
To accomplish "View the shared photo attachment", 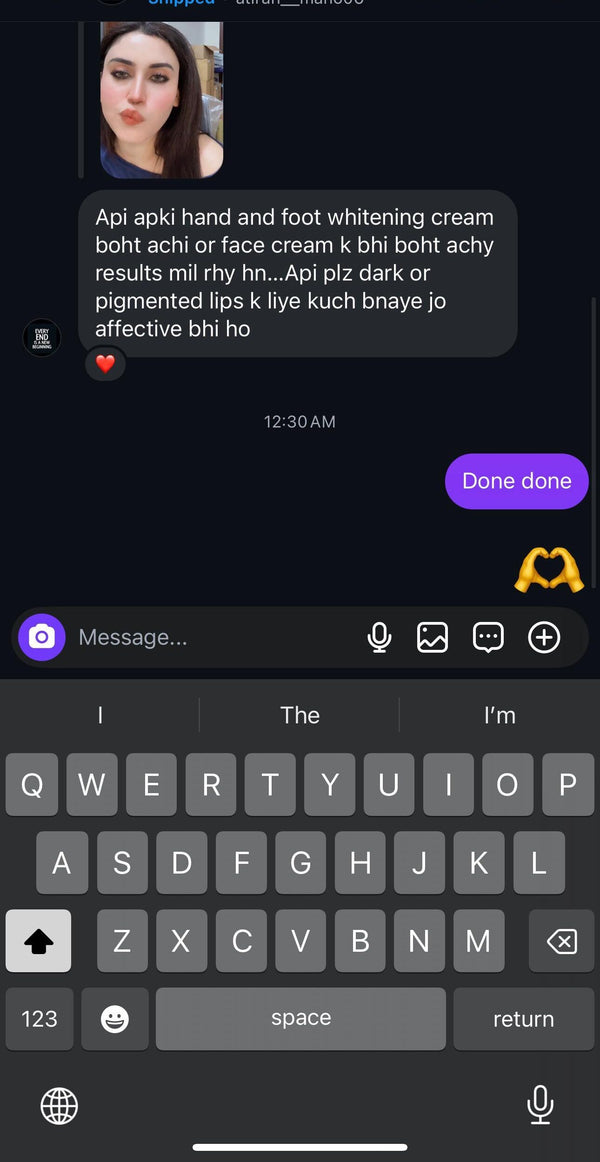I will click(x=161, y=100).
